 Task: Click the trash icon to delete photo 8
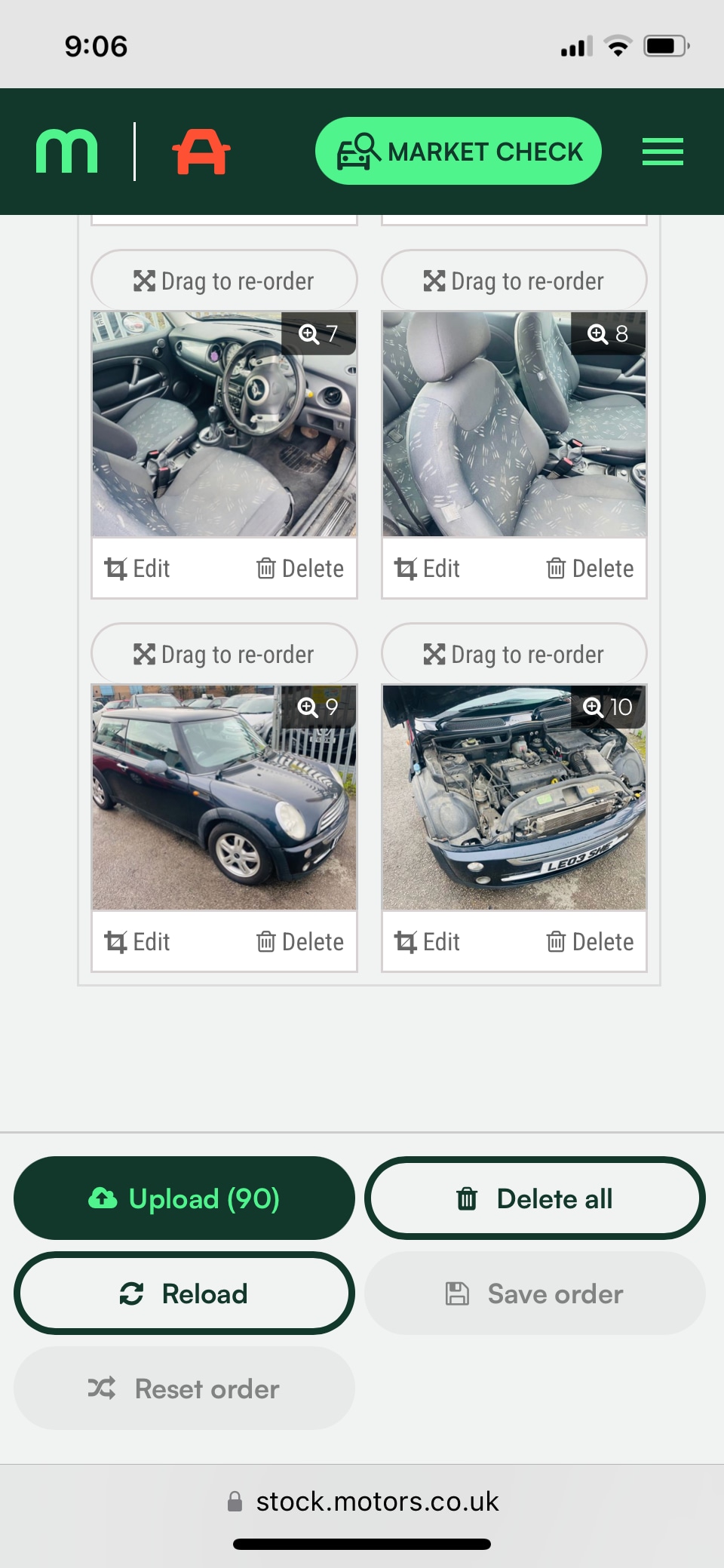point(557,568)
